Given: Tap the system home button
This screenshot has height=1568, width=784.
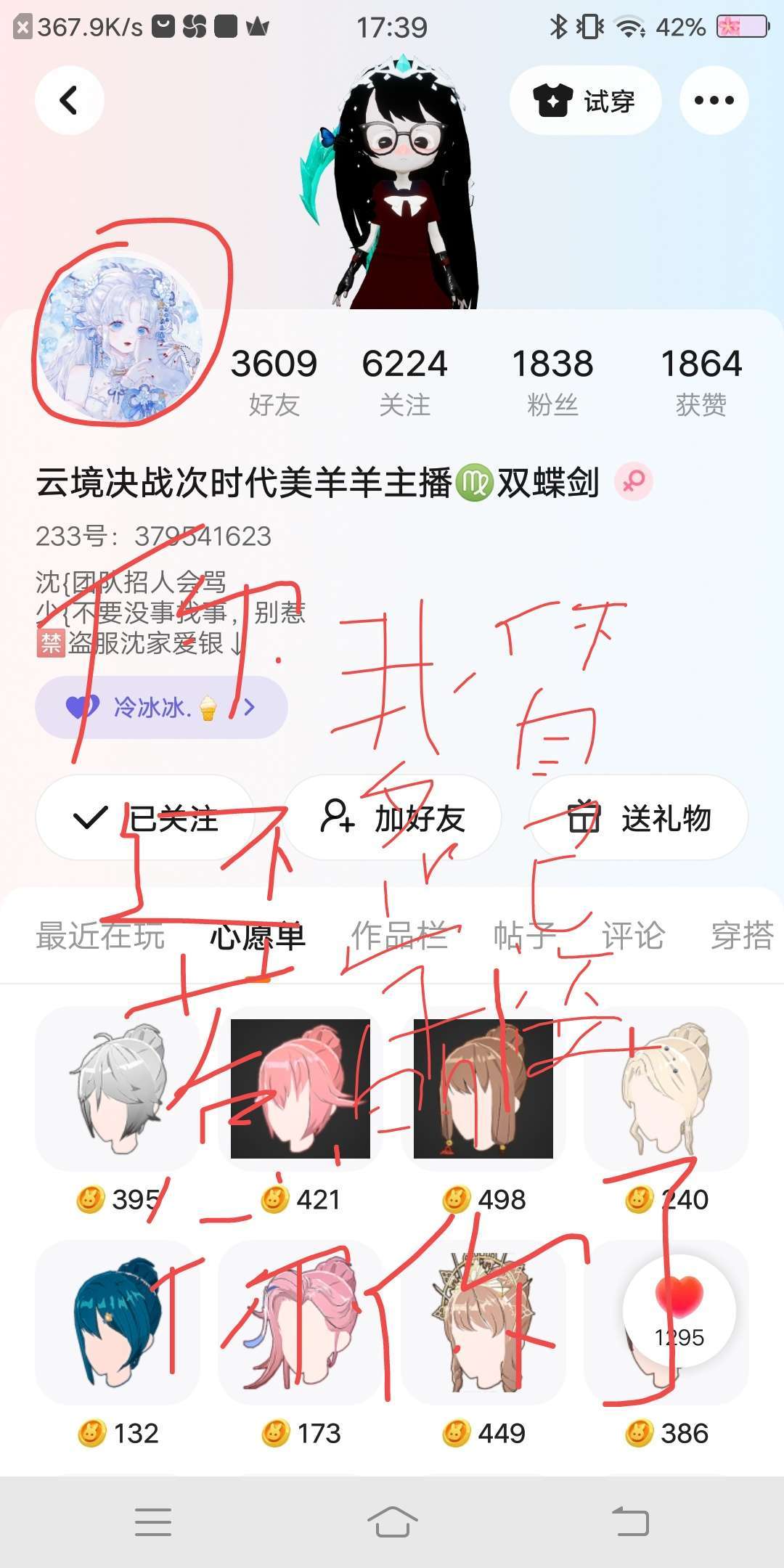Looking at the screenshot, I should click(x=392, y=1522).
